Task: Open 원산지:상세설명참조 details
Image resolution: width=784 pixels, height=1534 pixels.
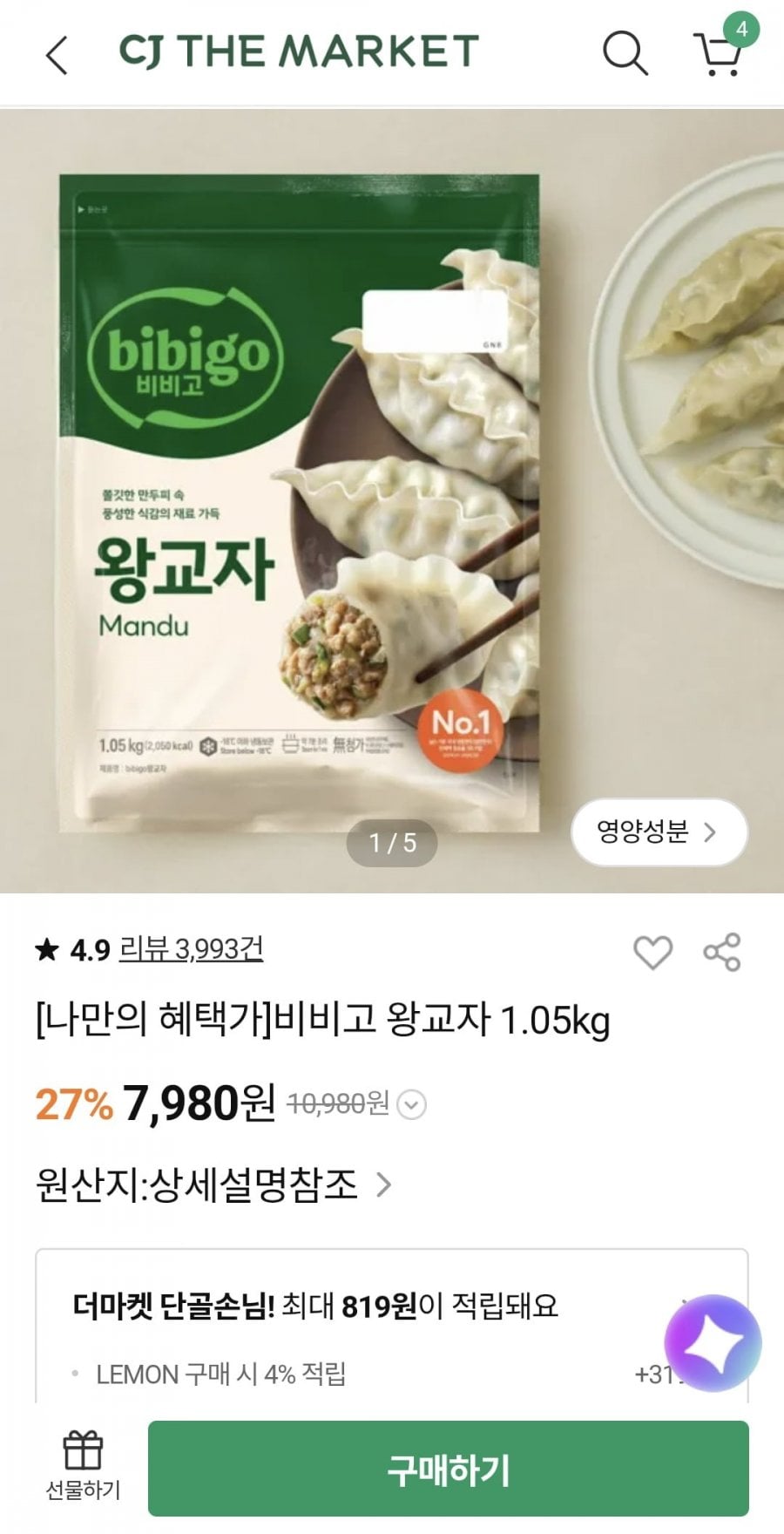Action: 213,1184
